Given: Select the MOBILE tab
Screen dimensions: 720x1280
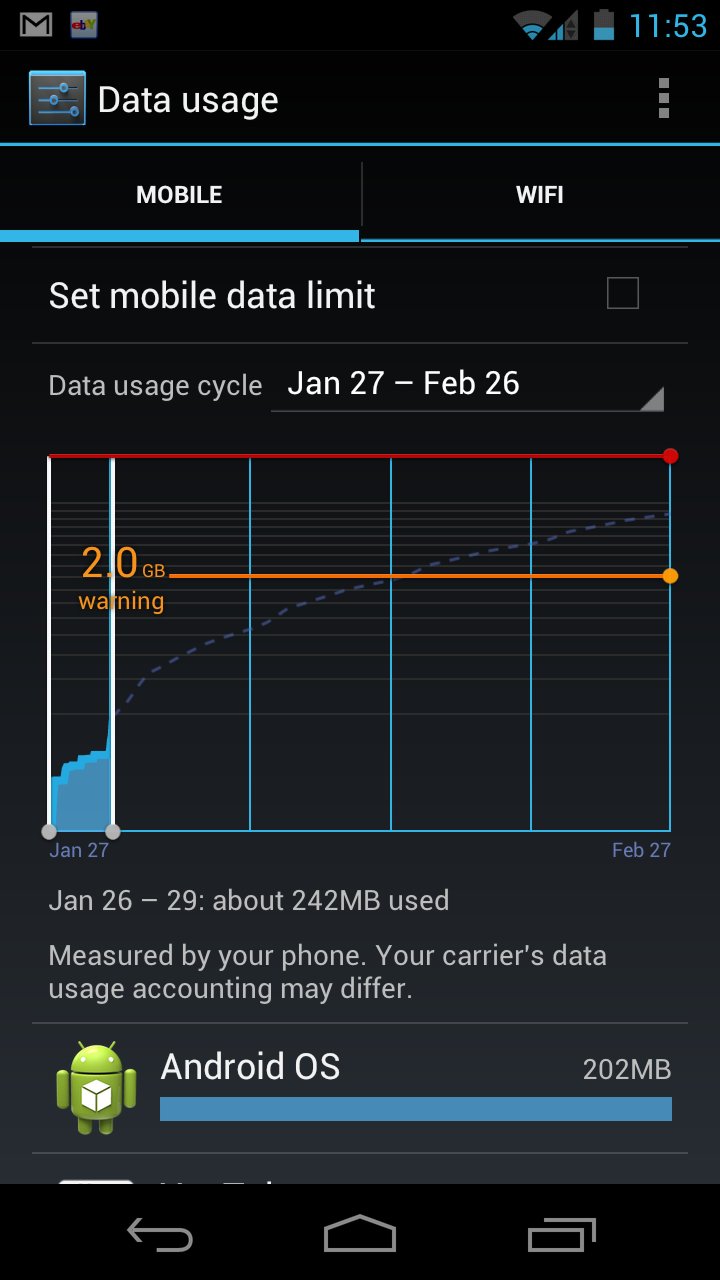Looking at the screenshot, I should point(180,195).
